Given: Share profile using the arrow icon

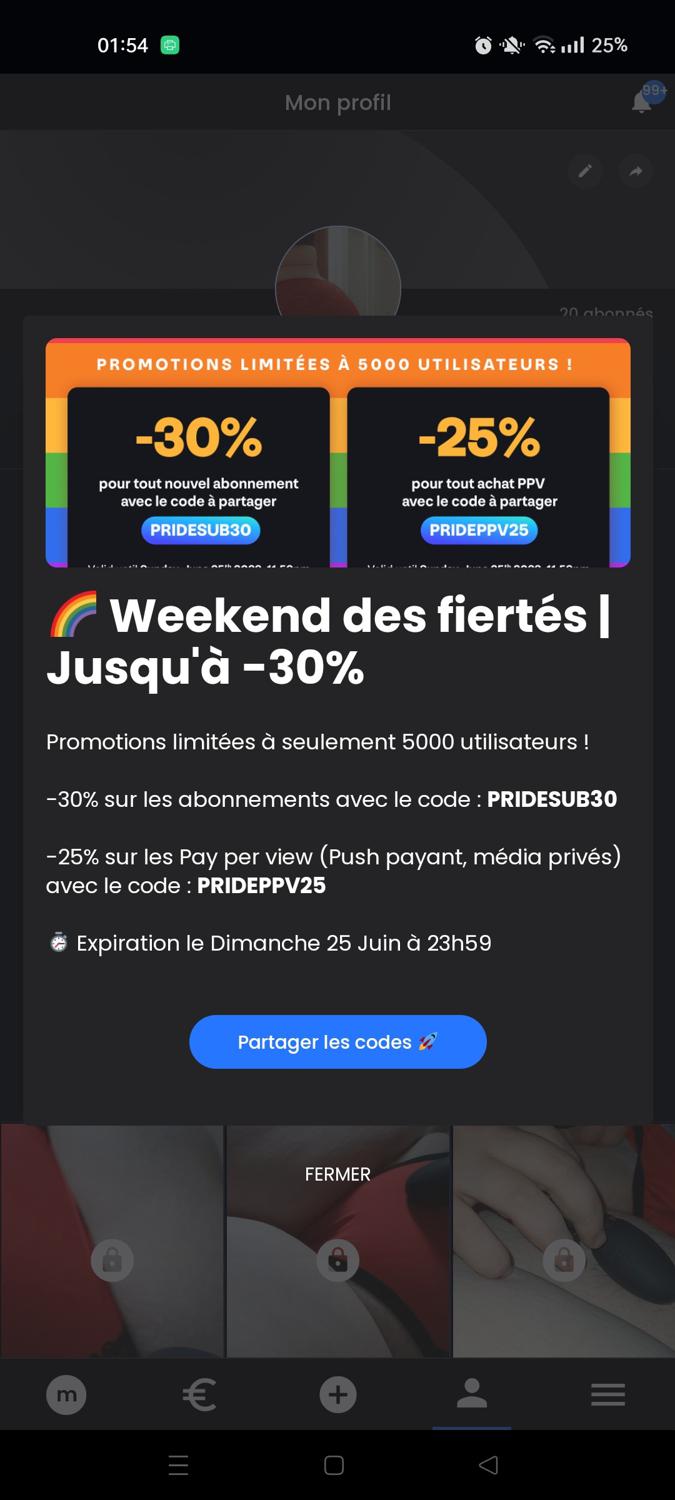Looking at the screenshot, I should [x=636, y=171].
